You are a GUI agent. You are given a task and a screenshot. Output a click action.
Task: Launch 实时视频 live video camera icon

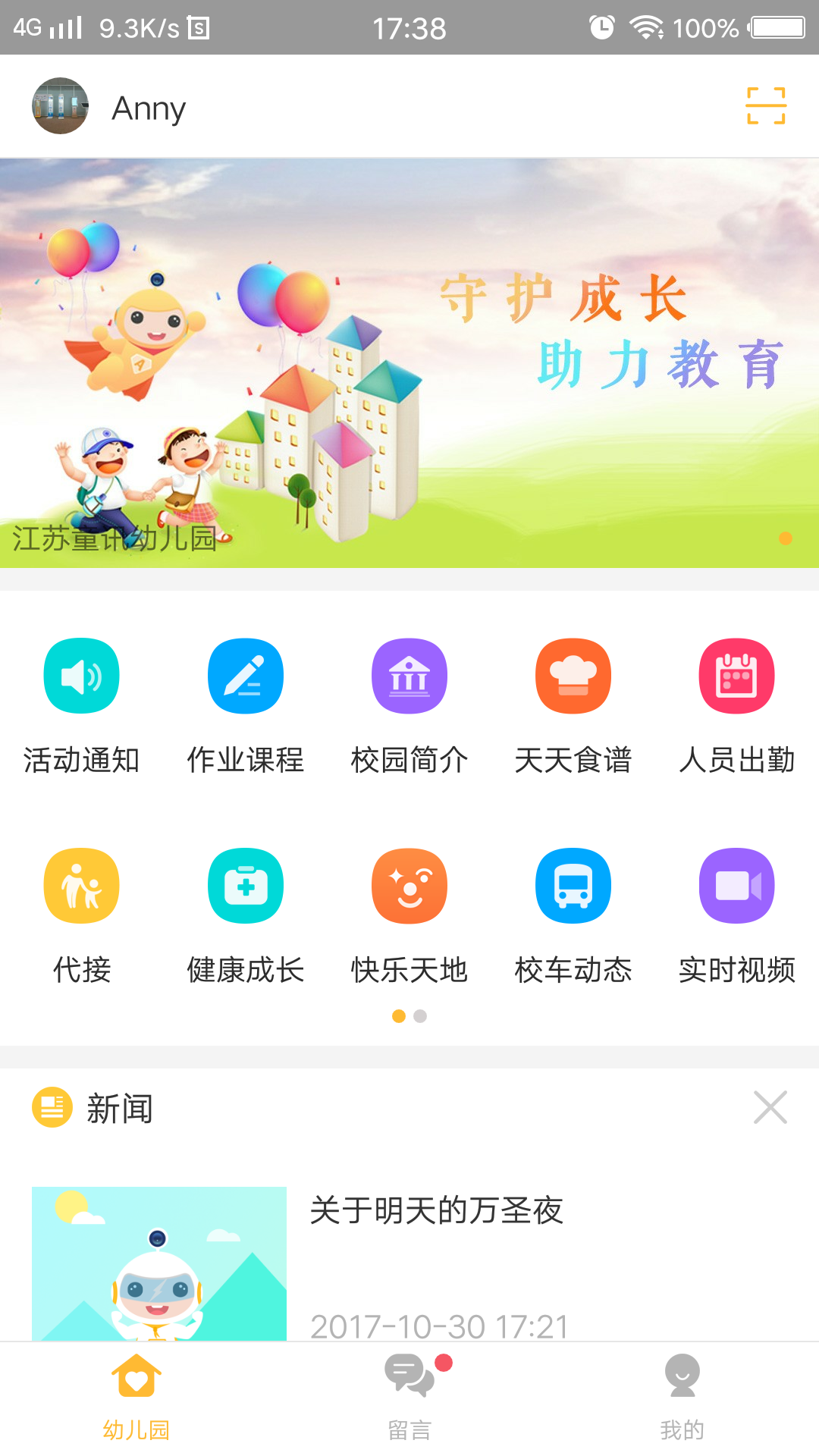click(736, 885)
